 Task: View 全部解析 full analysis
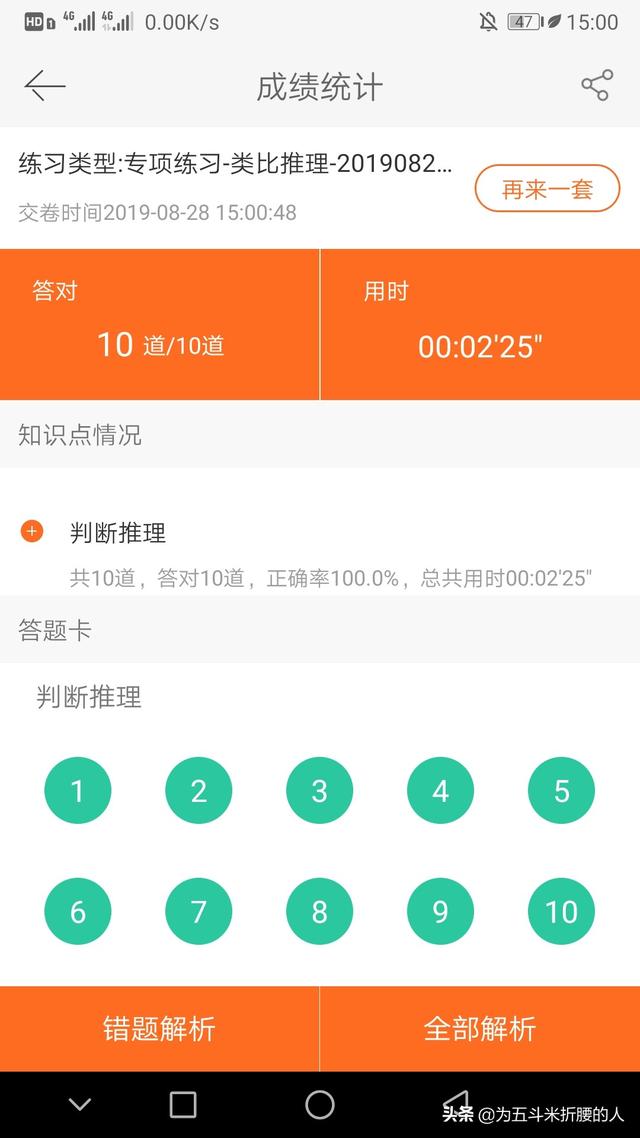click(x=480, y=1028)
